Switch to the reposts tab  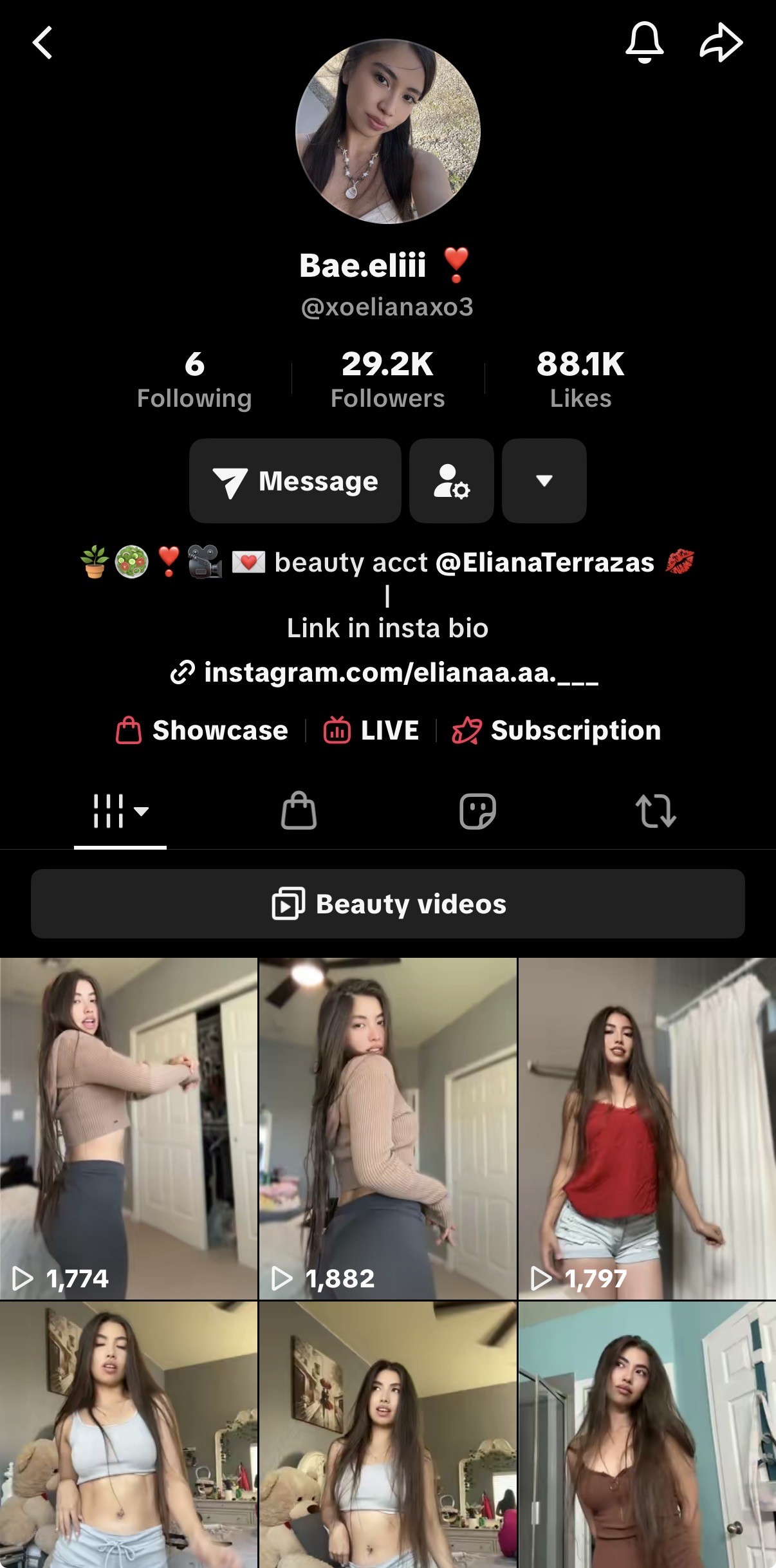pyautogui.click(x=656, y=810)
